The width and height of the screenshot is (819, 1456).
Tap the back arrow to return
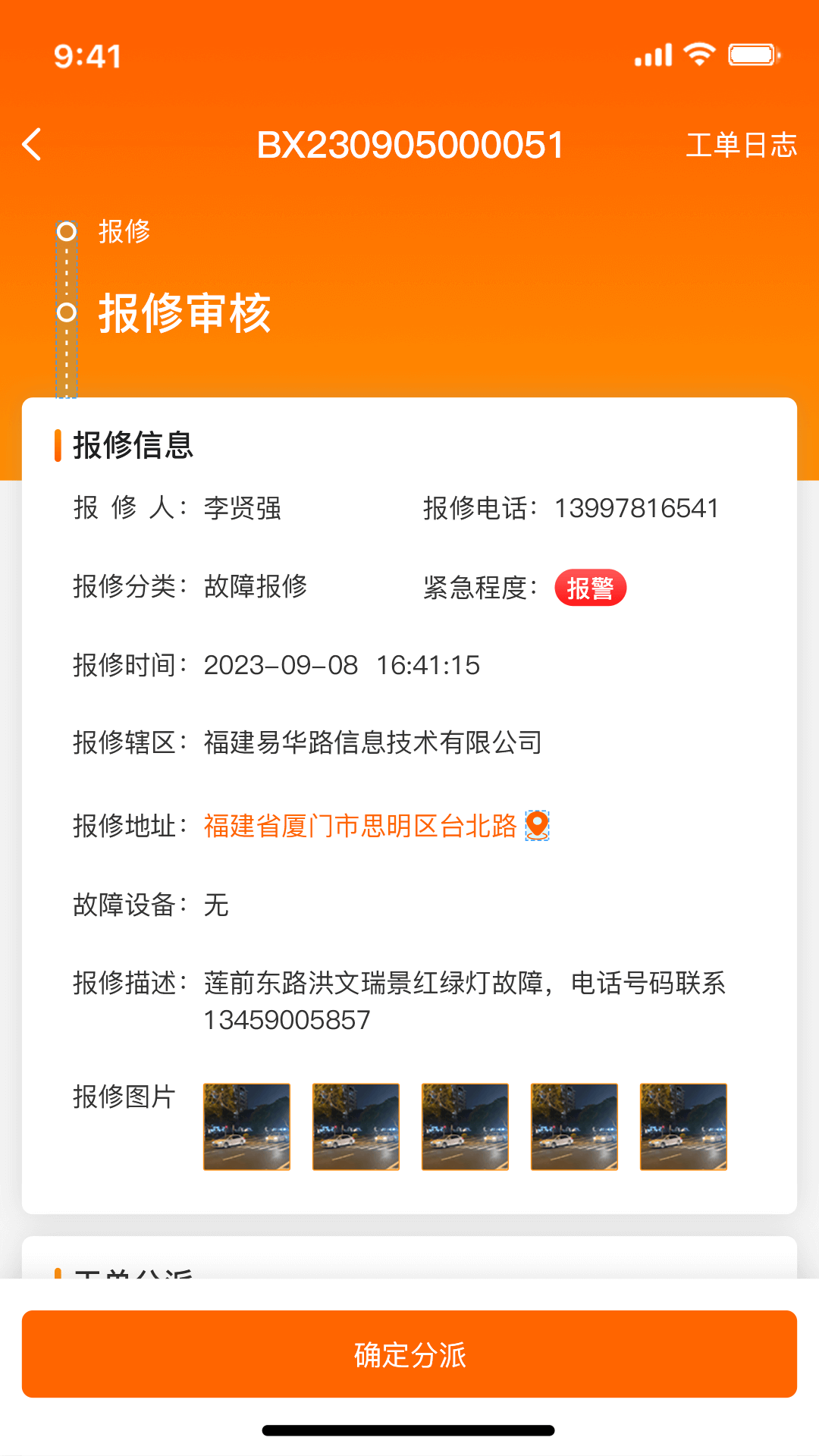[x=32, y=144]
